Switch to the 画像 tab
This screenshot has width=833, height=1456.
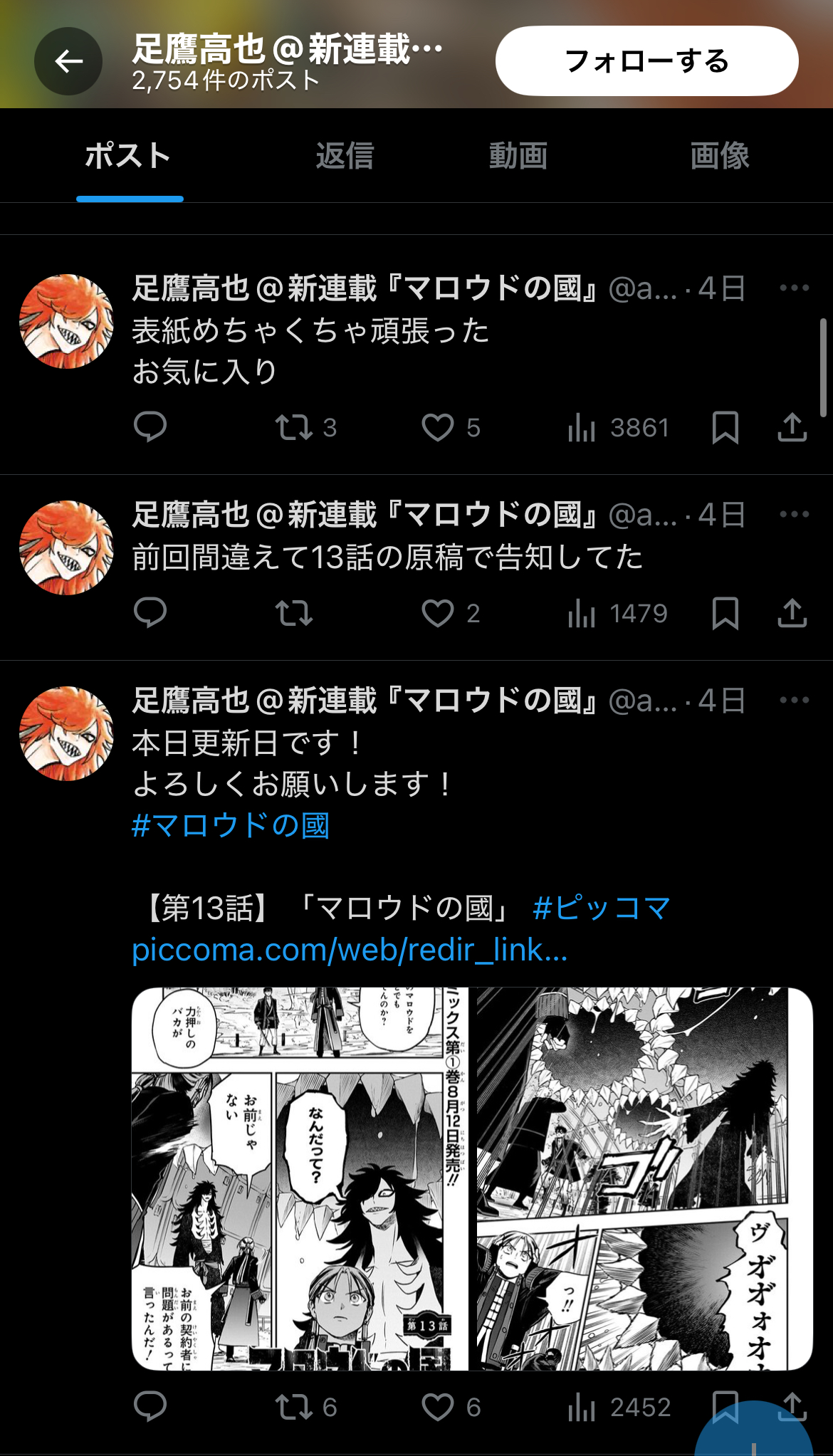[x=719, y=156]
